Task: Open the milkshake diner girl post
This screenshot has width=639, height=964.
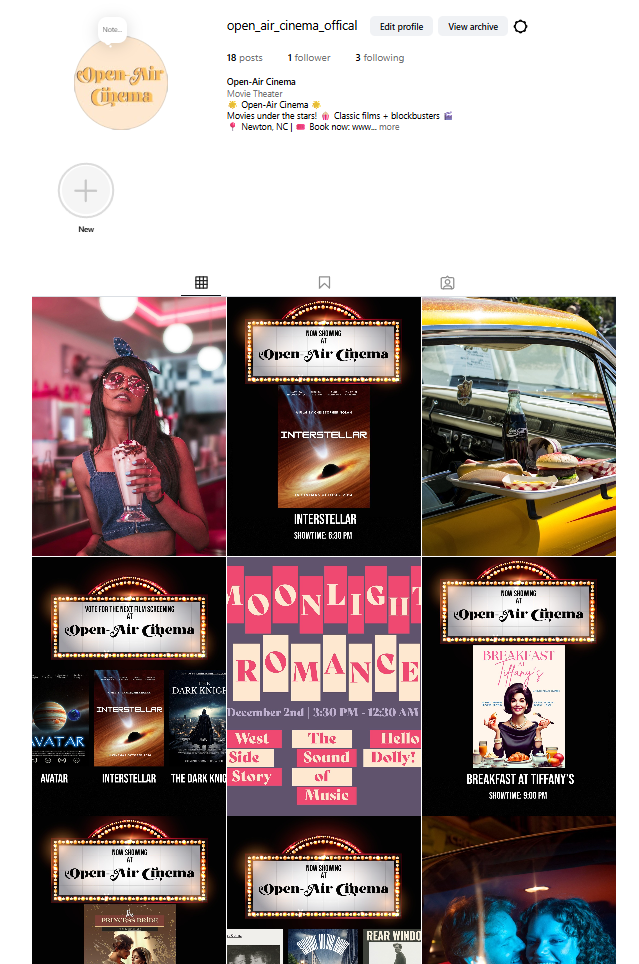Action: pyautogui.click(x=129, y=426)
